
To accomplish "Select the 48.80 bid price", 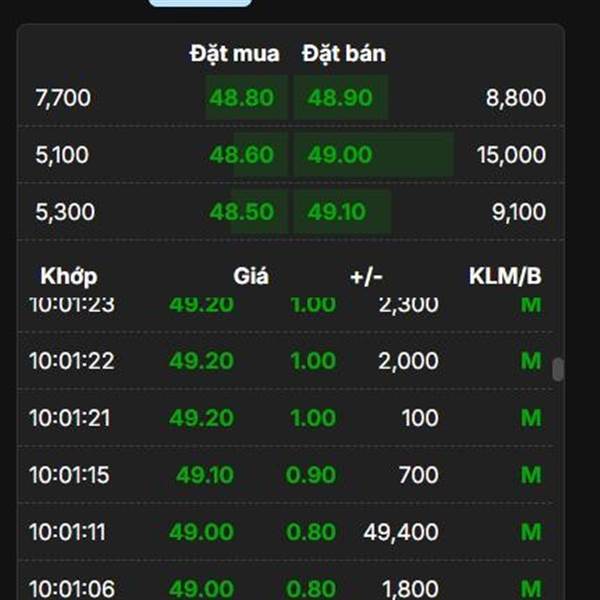I will click(241, 98).
